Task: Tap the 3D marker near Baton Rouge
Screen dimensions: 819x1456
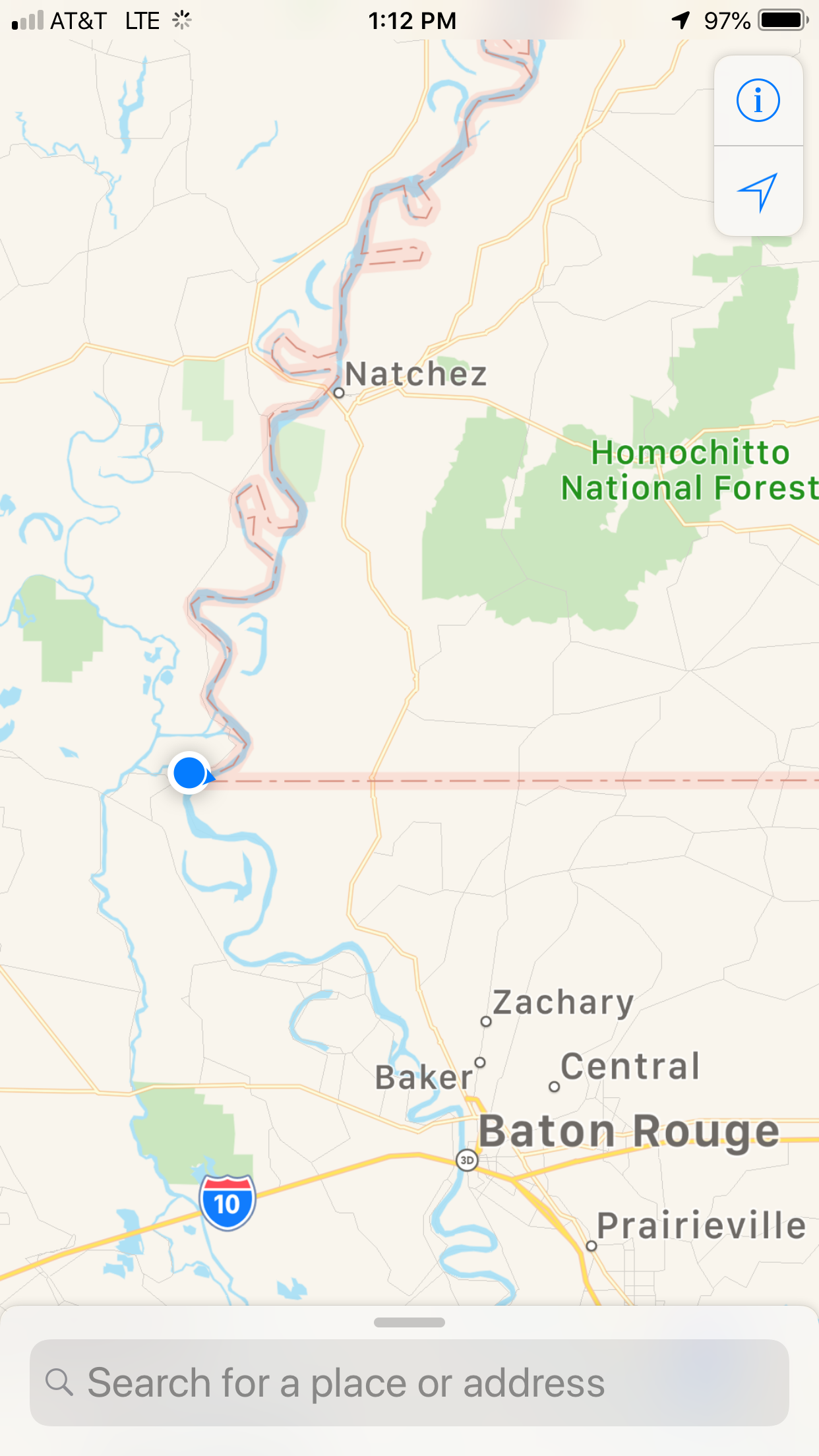Action: click(467, 1160)
